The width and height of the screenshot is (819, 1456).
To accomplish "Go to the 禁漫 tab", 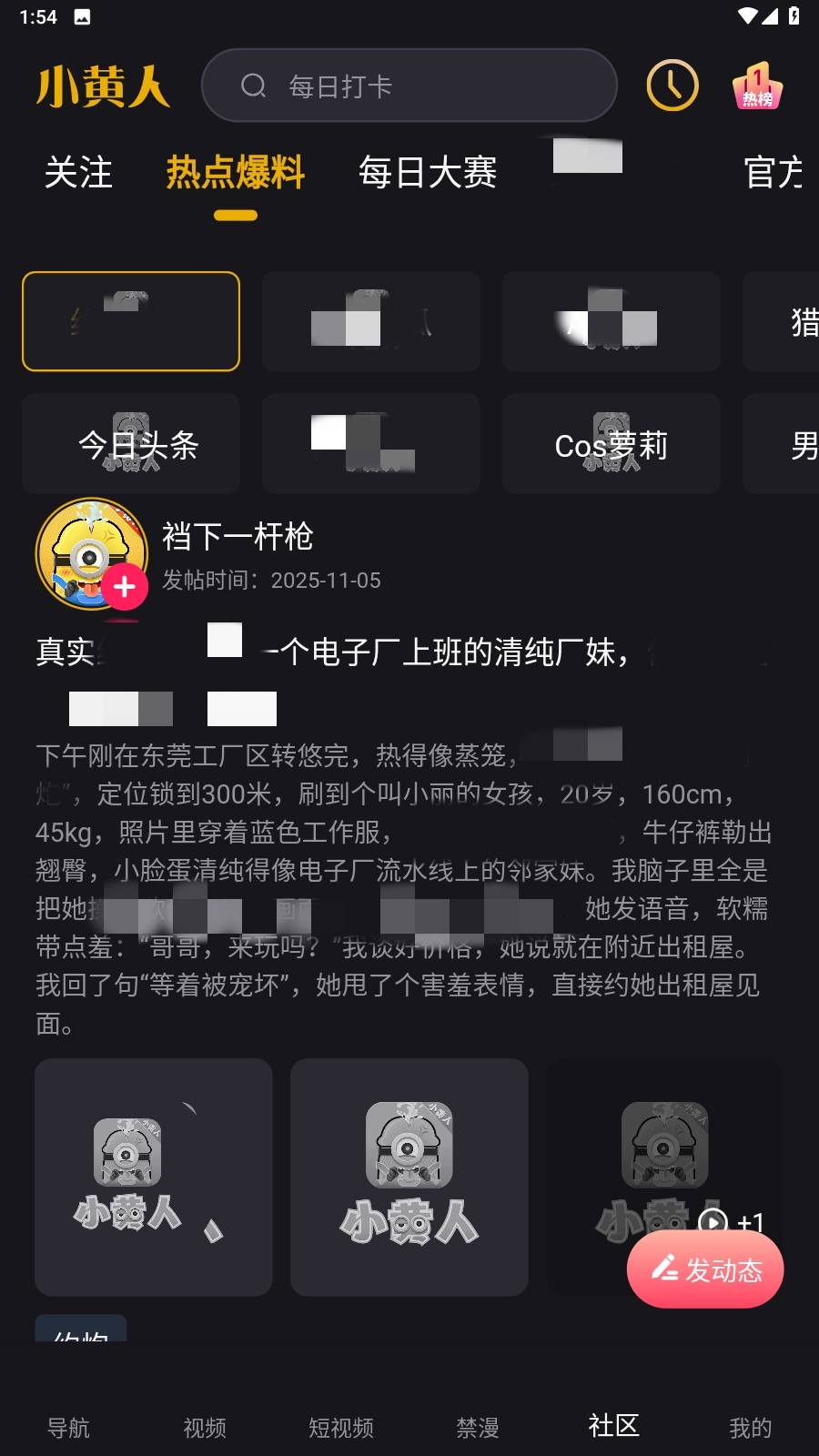I will 478,1427.
